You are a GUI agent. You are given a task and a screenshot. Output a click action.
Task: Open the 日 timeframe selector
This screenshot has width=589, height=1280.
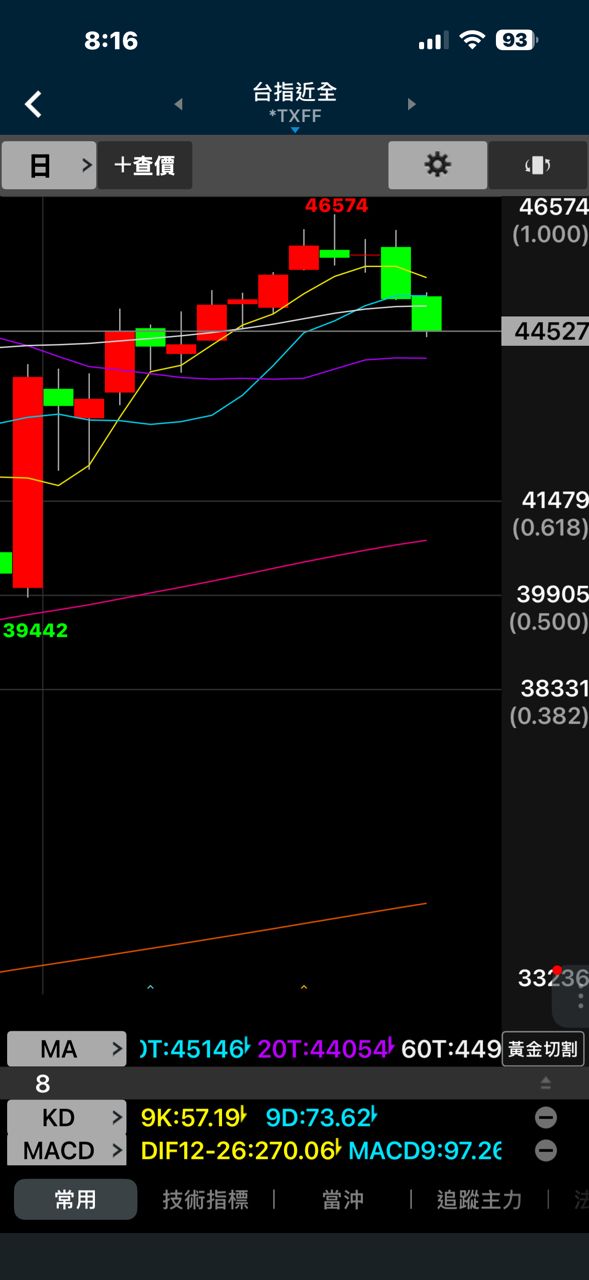pyautogui.click(x=49, y=166)
